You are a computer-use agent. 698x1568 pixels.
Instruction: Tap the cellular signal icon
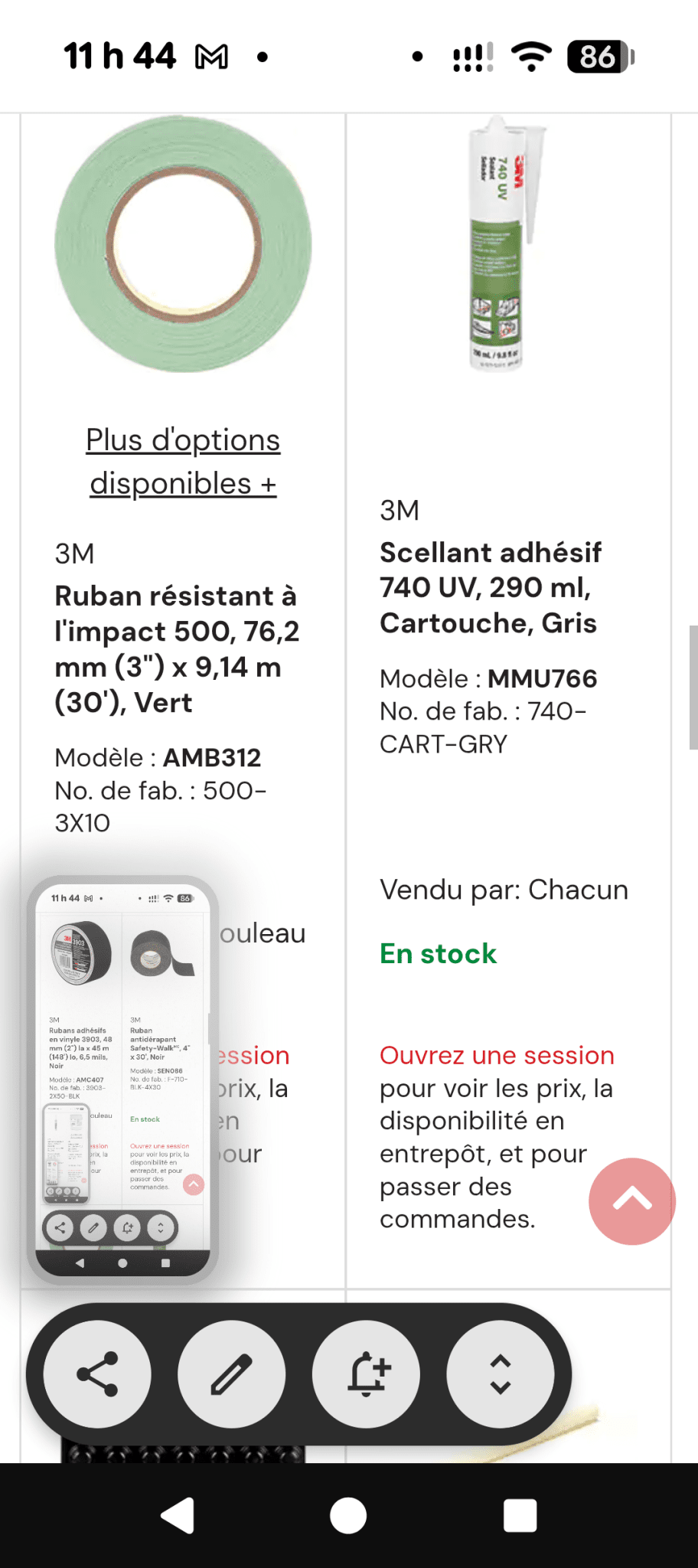tap(471, 55)
